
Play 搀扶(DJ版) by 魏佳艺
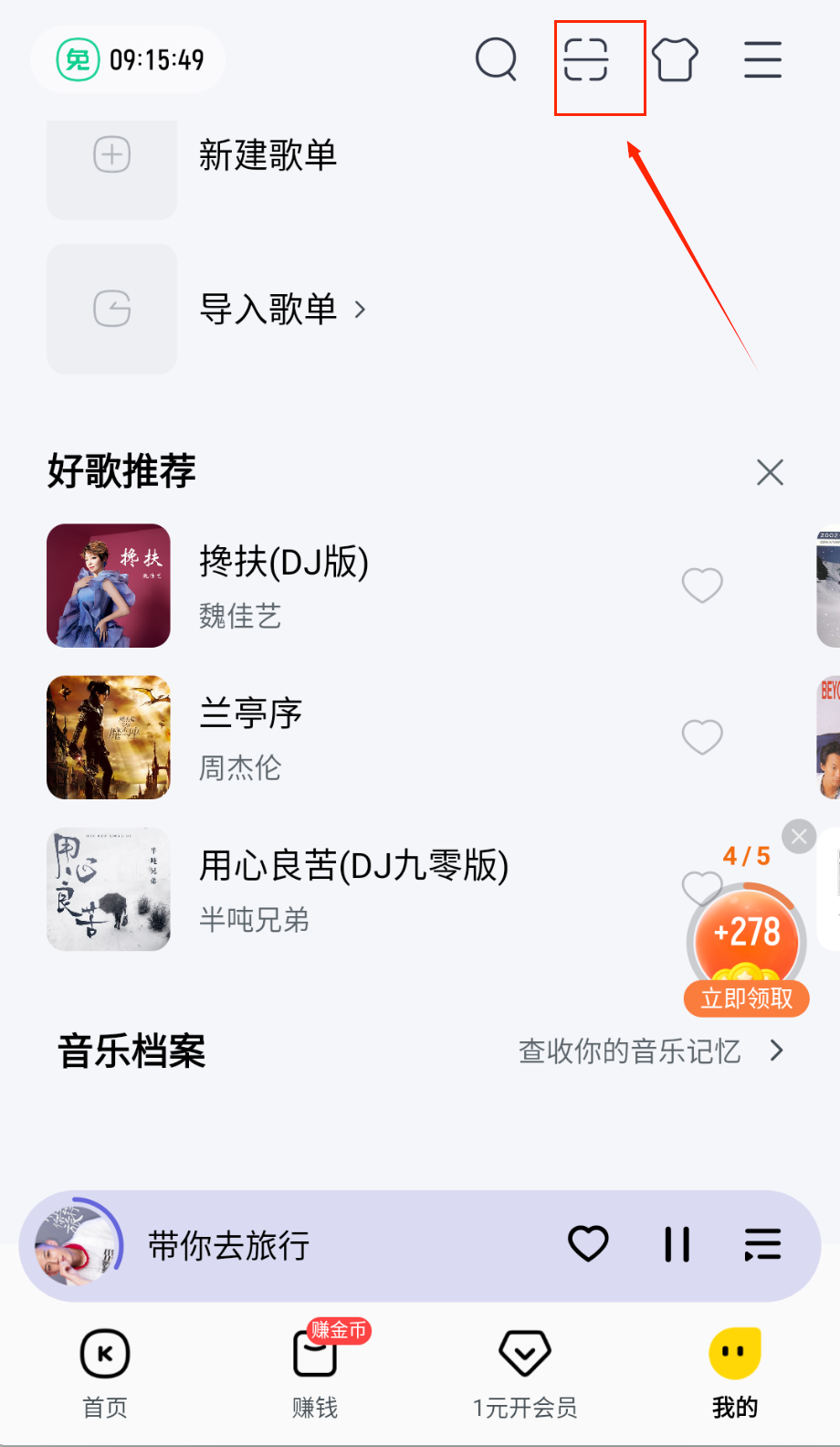284,585
